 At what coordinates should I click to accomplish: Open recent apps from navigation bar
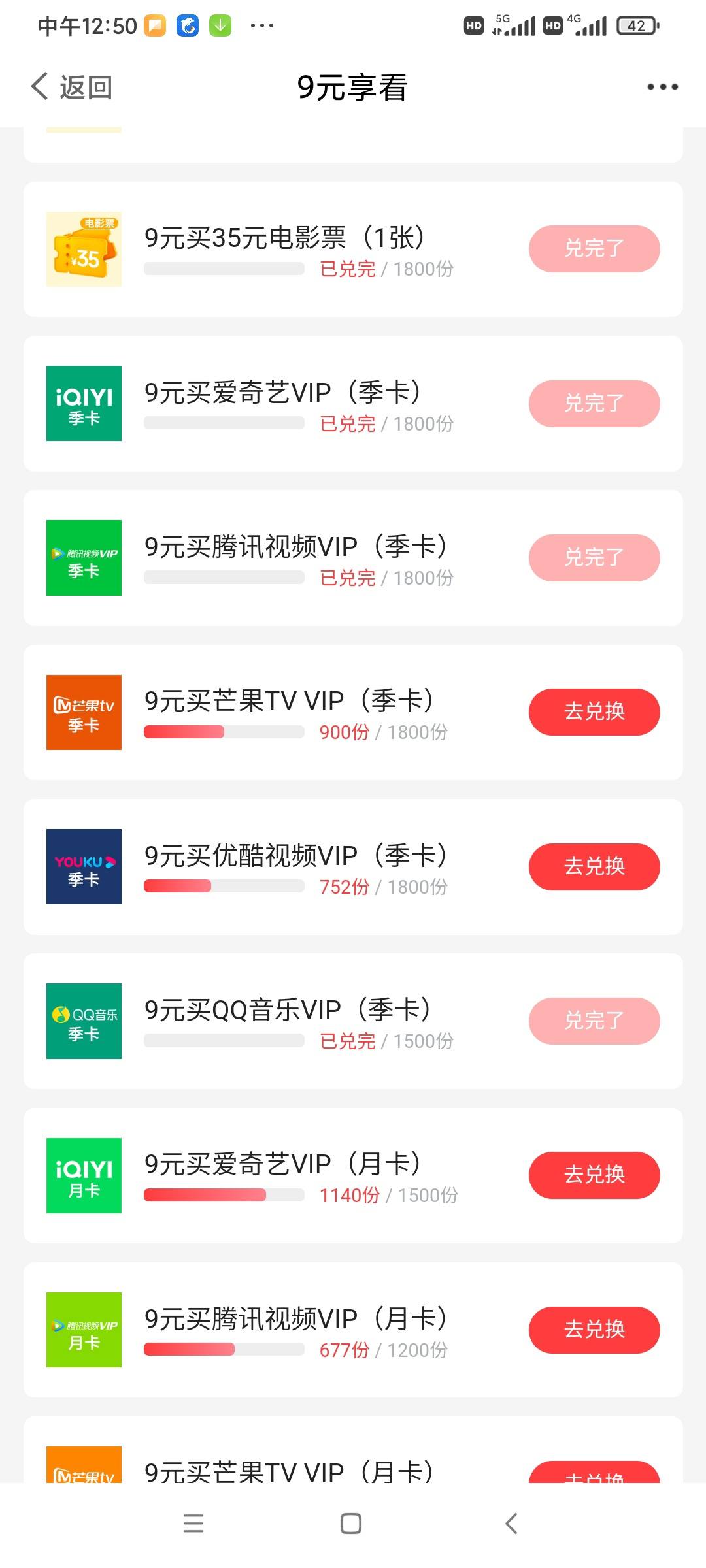[x=193, y=1524]
